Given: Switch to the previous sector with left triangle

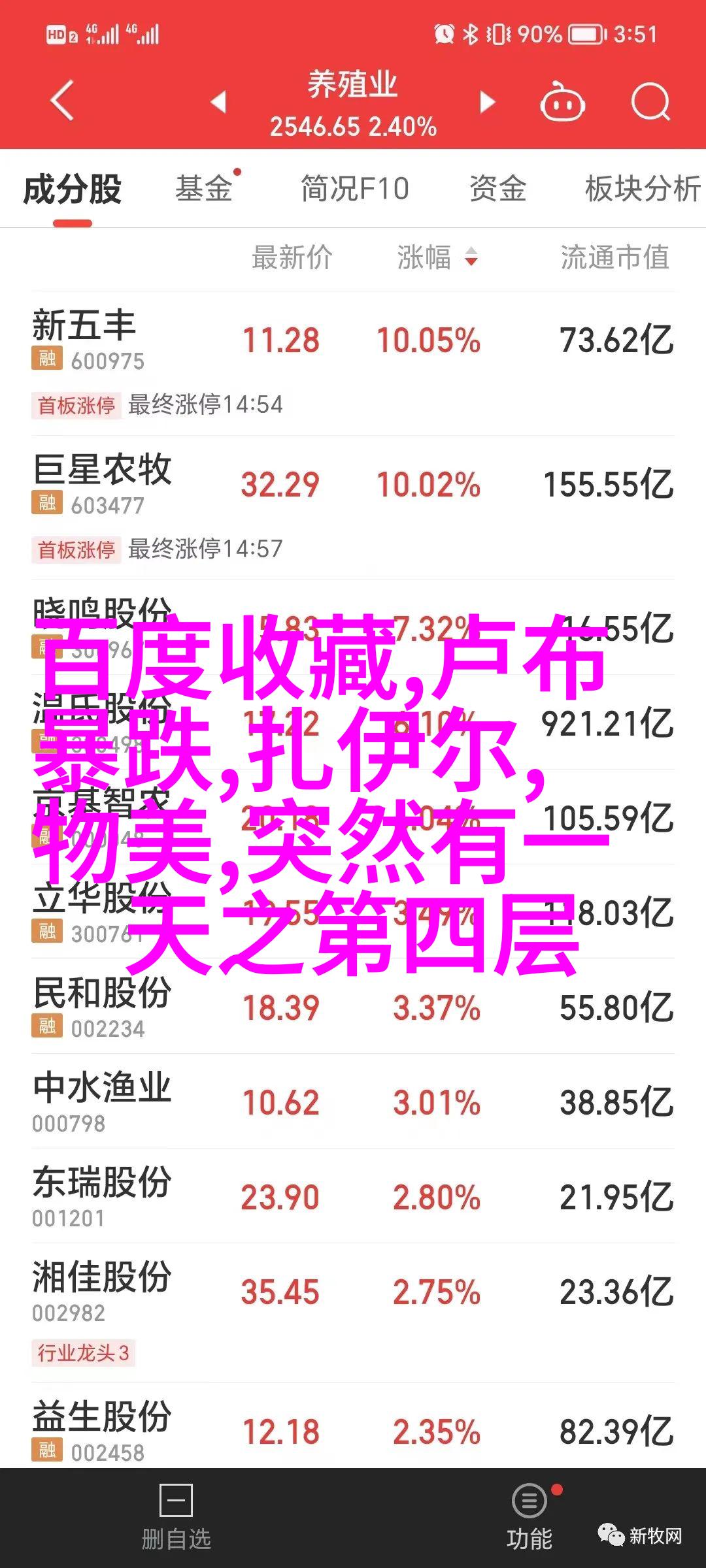Looking at the screenshot, I should 218,102.
